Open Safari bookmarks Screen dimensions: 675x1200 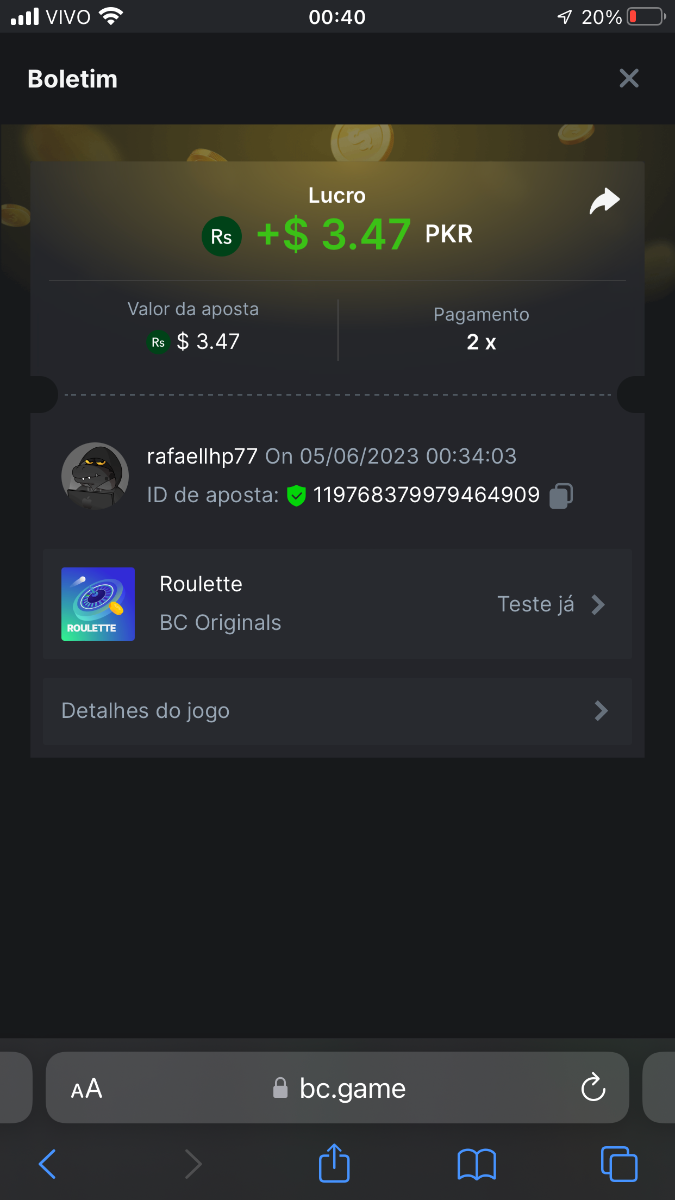coord(476,1163)
